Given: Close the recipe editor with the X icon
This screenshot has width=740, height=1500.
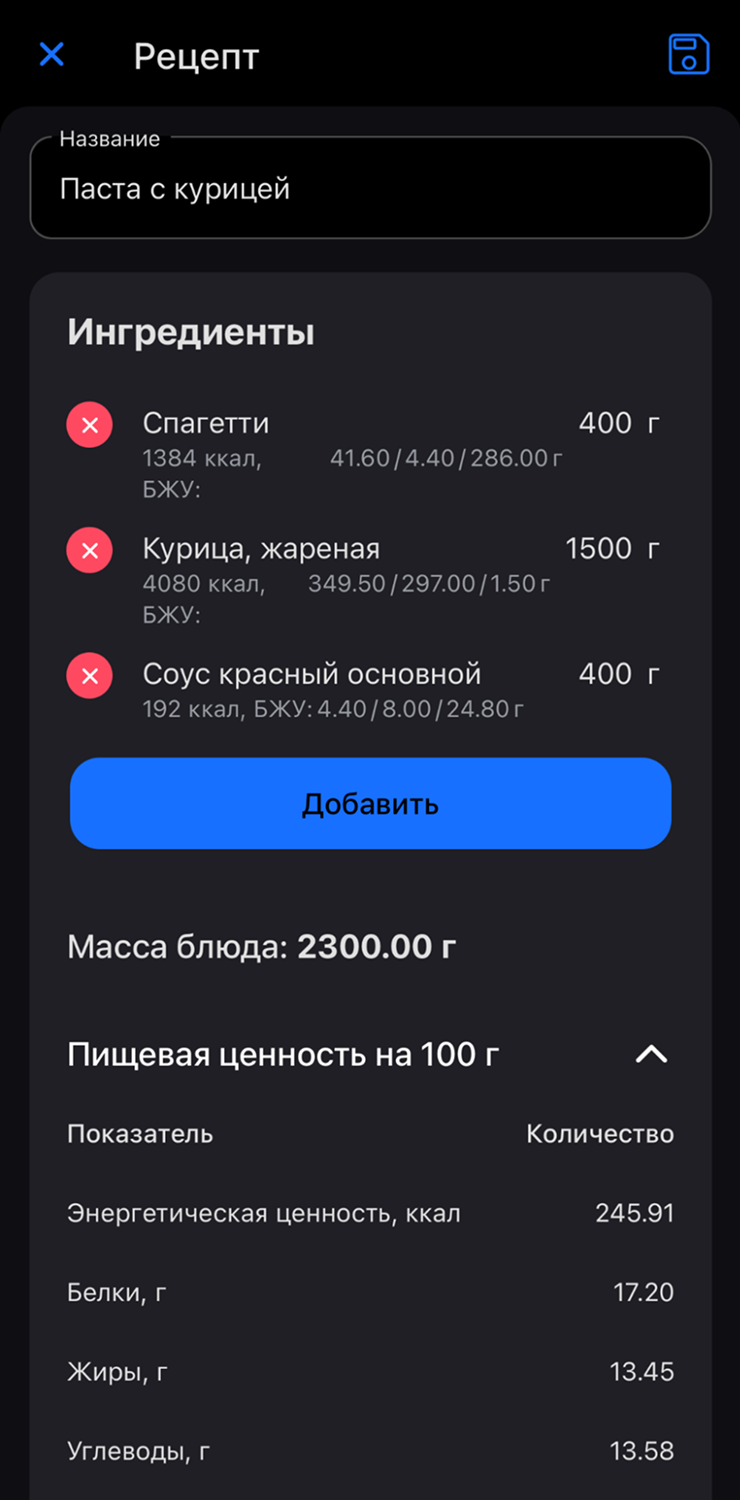Looking at the screenshot, I should (51, 55).
